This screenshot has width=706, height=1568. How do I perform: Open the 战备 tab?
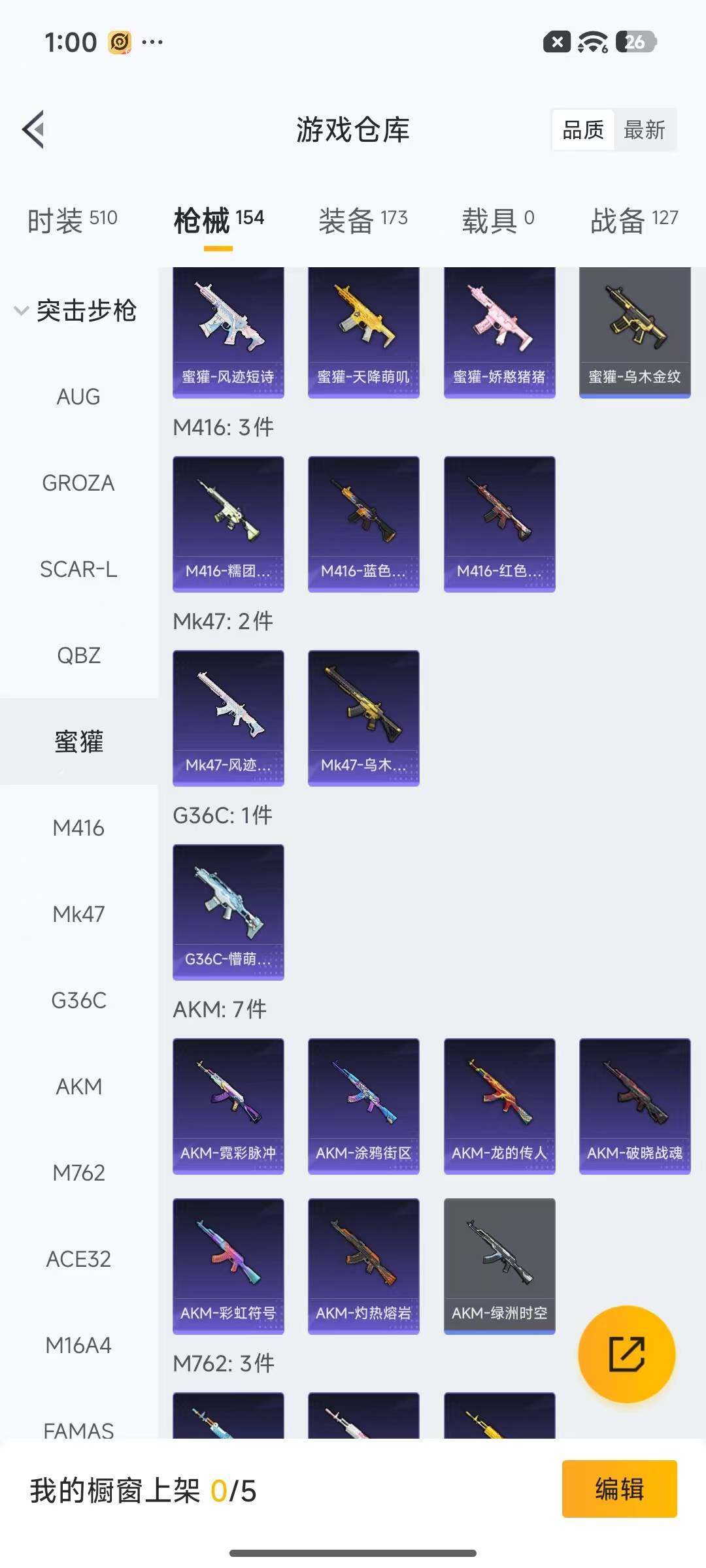click(x=633, y=220)
